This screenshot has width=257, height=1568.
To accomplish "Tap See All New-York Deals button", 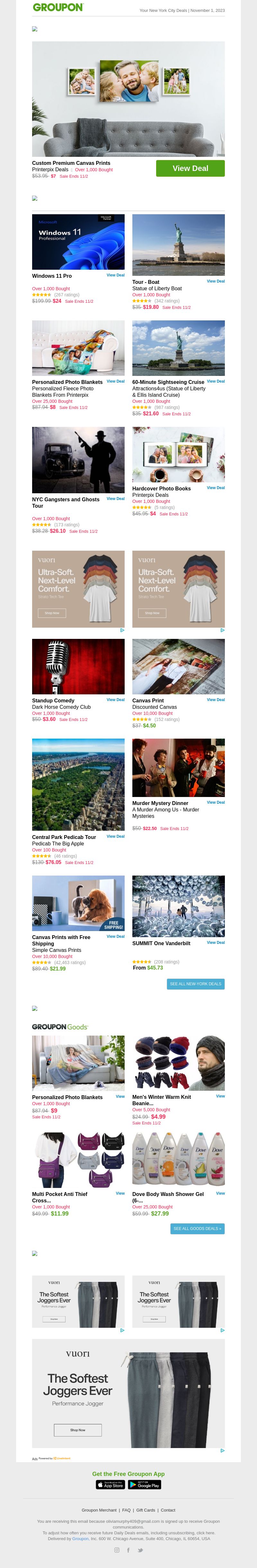I will point(196,984).
